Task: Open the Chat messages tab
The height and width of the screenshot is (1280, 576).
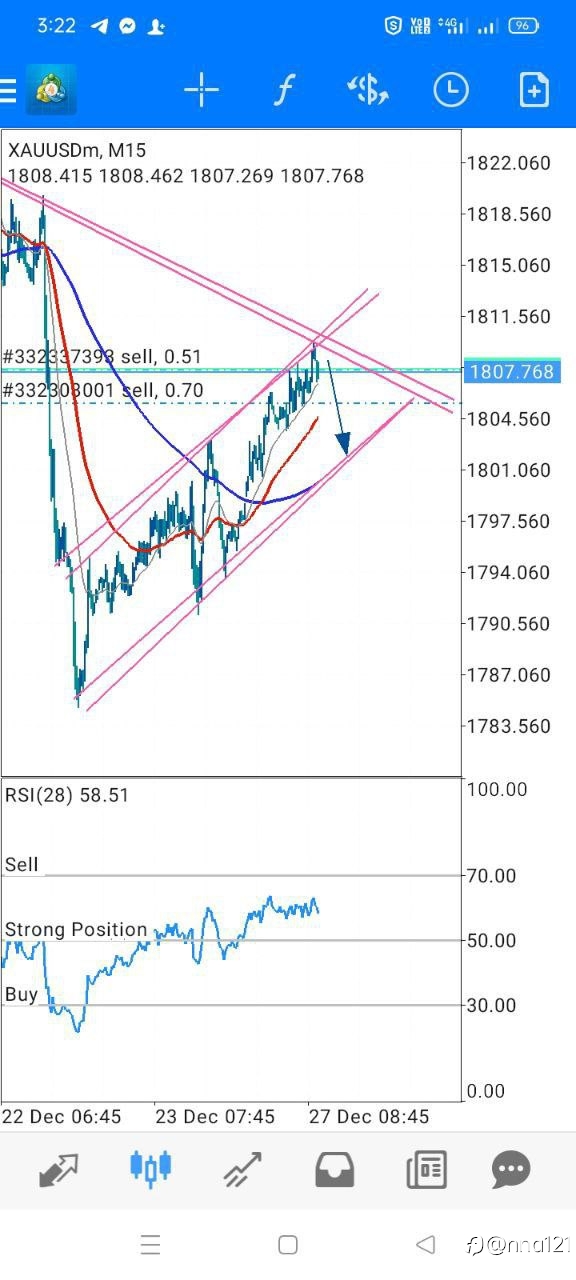Action: point(511,1169)
